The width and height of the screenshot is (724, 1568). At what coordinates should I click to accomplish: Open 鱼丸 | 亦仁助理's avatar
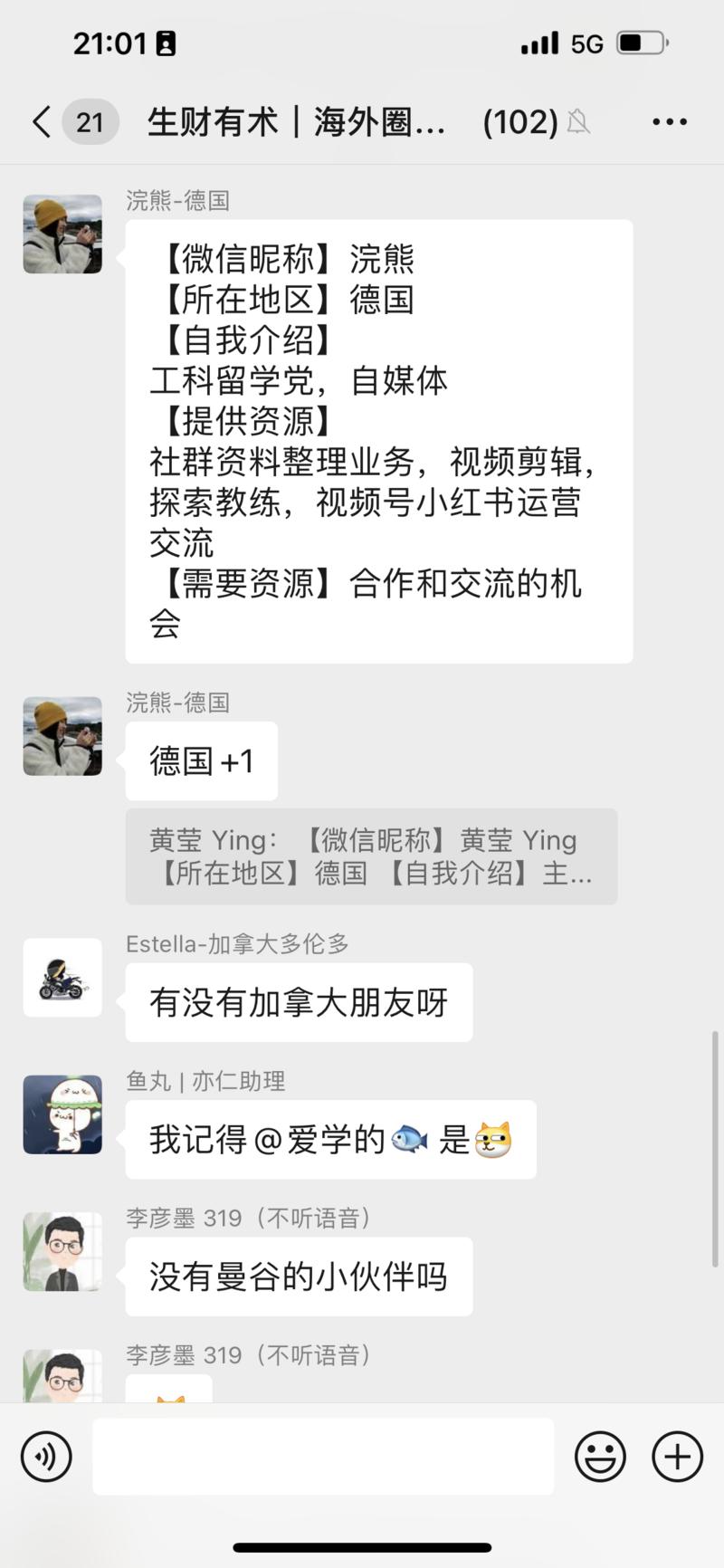pos(62,1114)
